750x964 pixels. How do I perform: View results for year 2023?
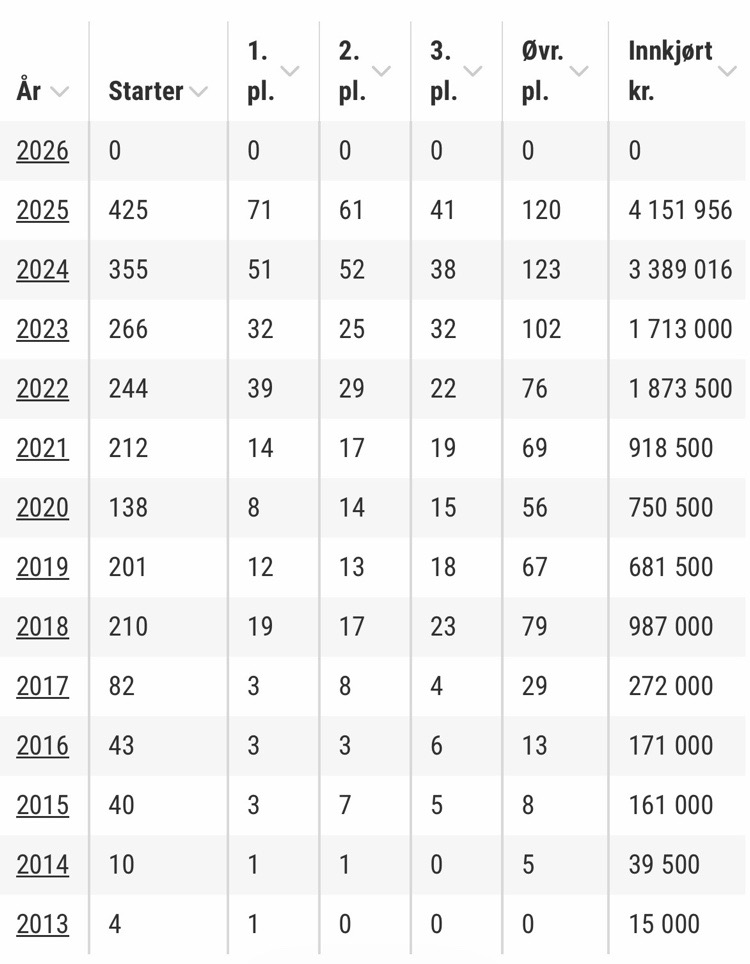(42, 329)
